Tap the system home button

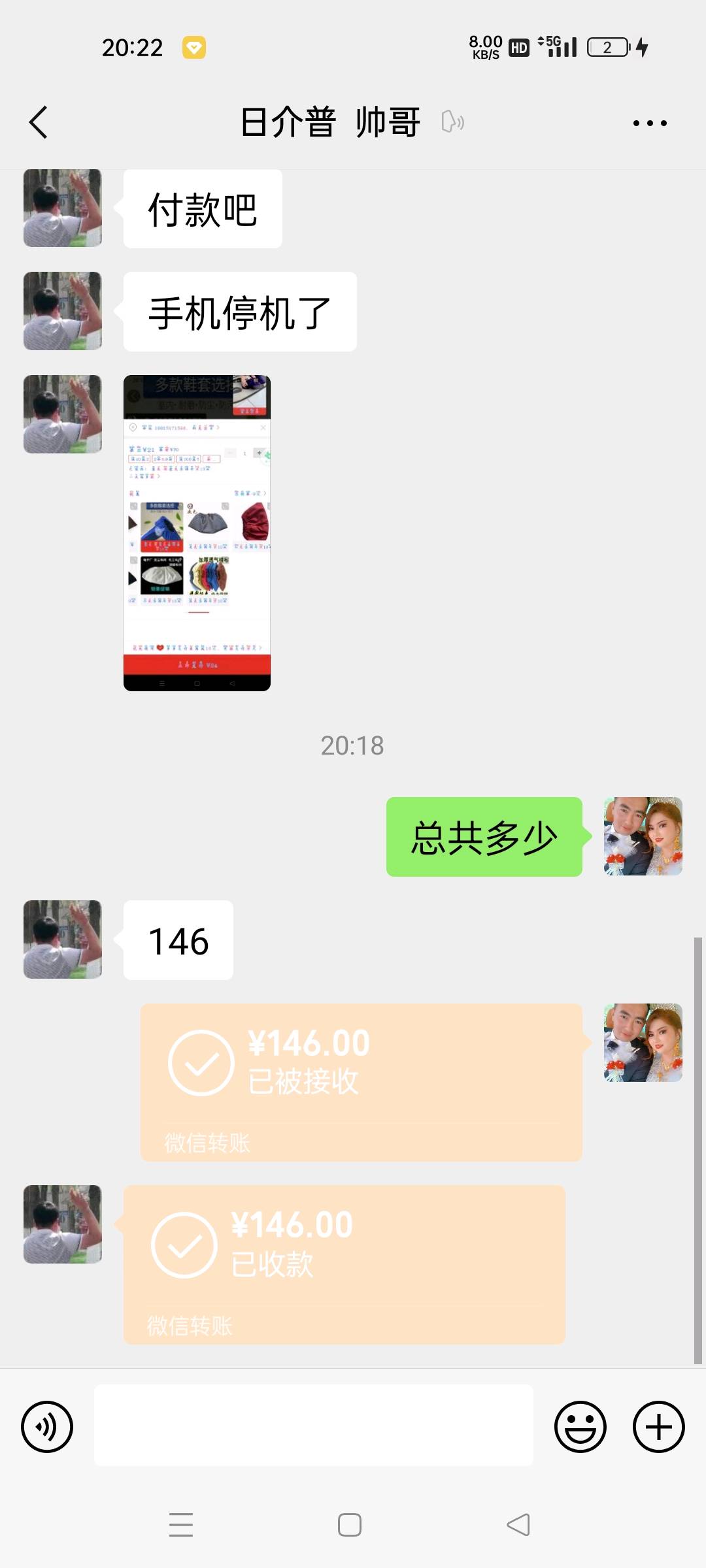[350, 1525]
